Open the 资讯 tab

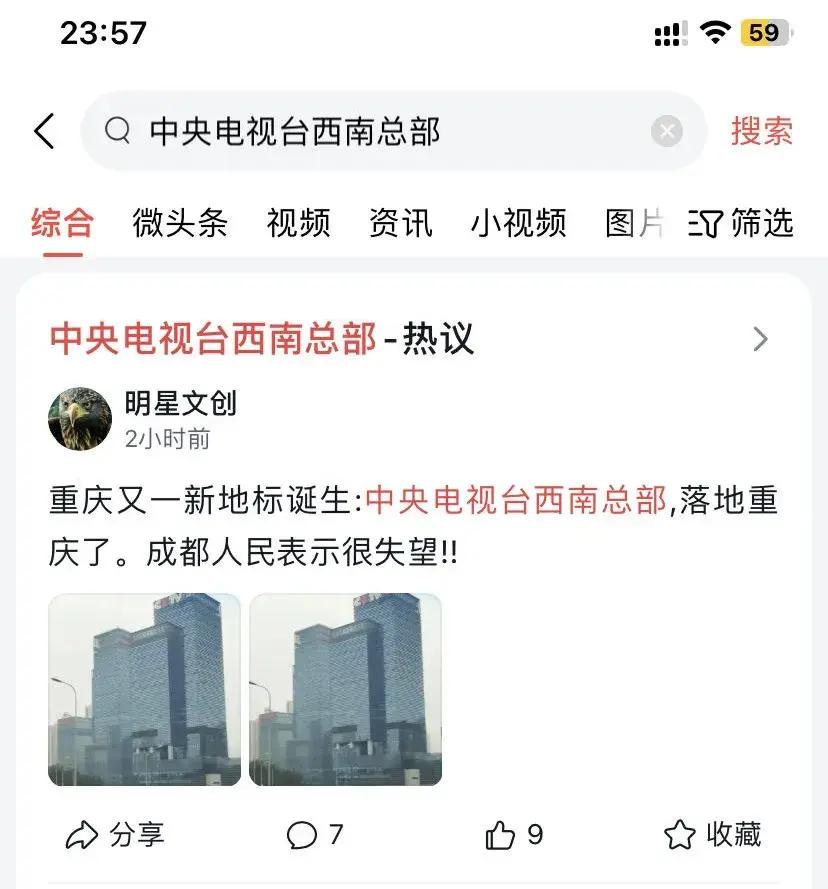(x=400, y=223)
